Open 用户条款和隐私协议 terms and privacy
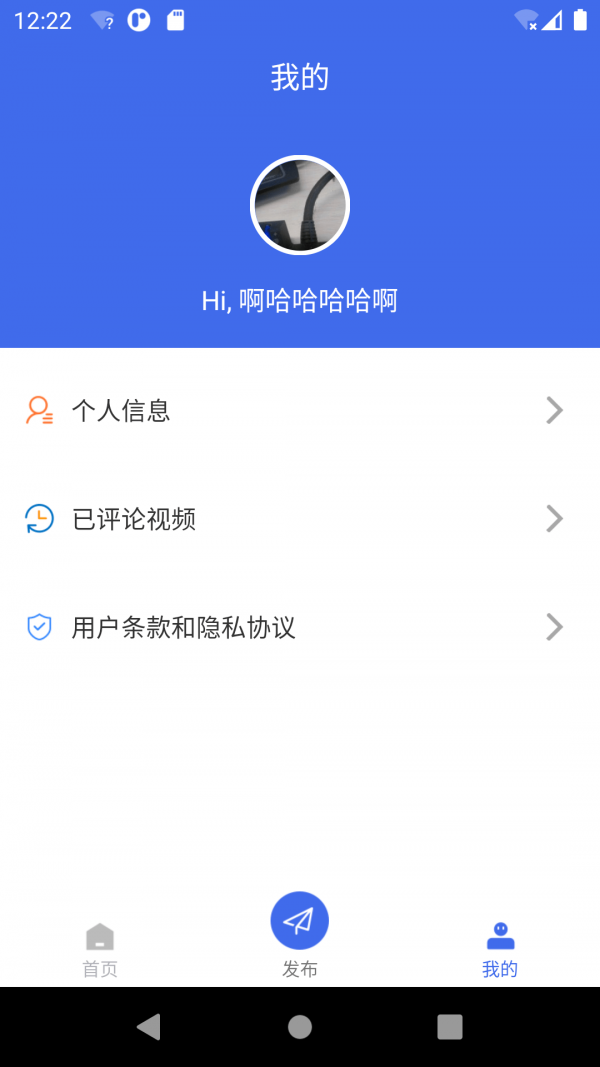 tap(299, 628)
